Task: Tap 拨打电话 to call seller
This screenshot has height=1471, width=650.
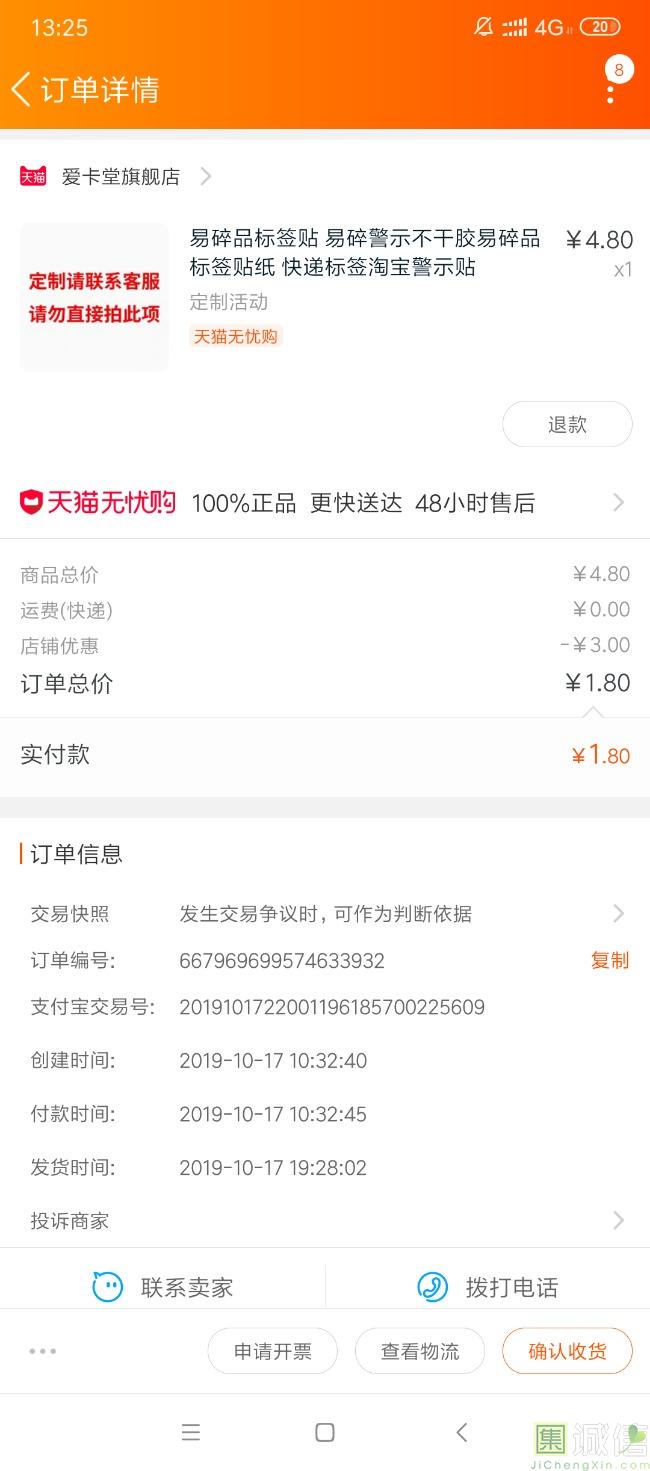Action: 488,1287
